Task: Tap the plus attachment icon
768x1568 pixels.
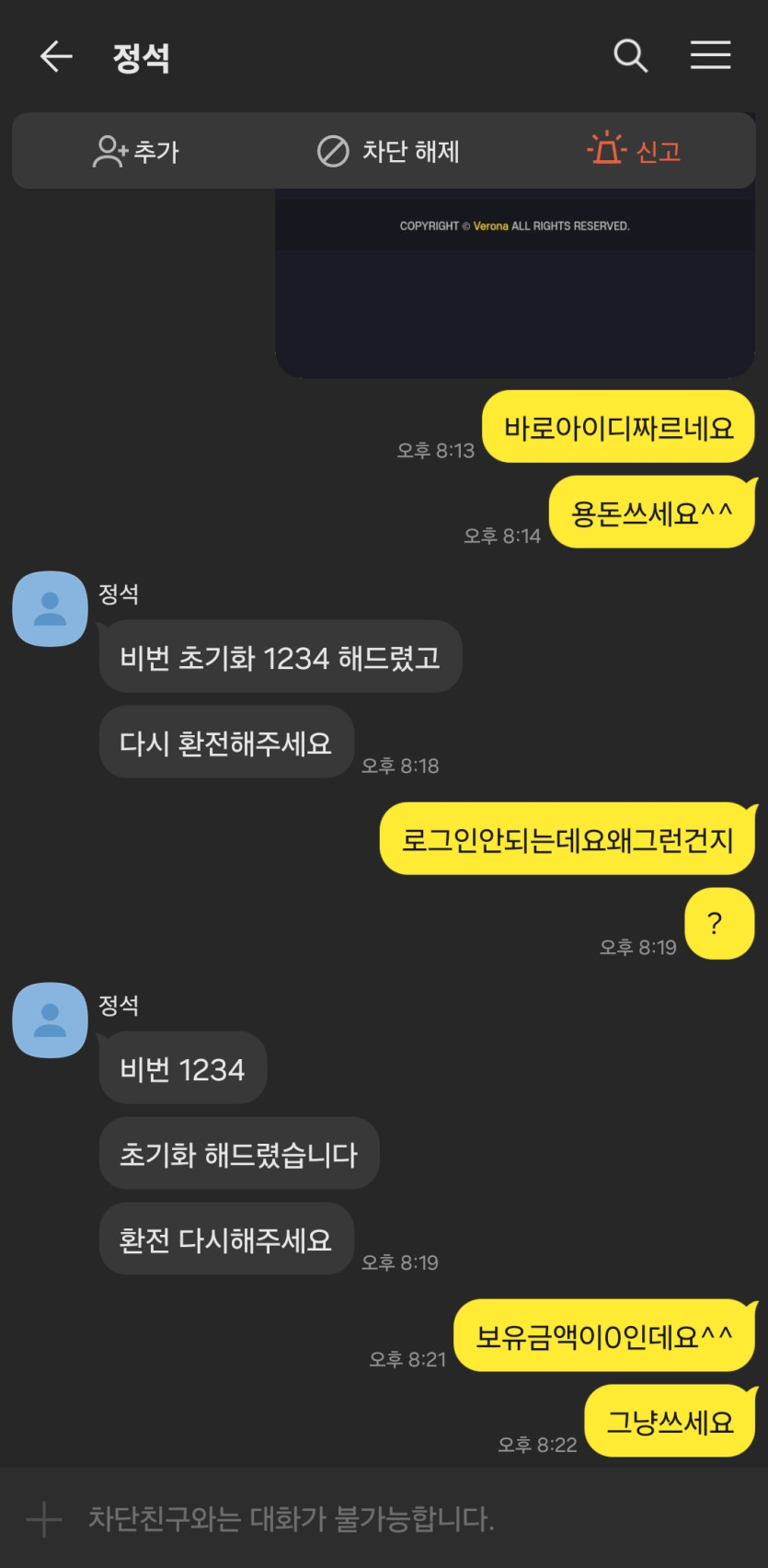Action: 44,1518
